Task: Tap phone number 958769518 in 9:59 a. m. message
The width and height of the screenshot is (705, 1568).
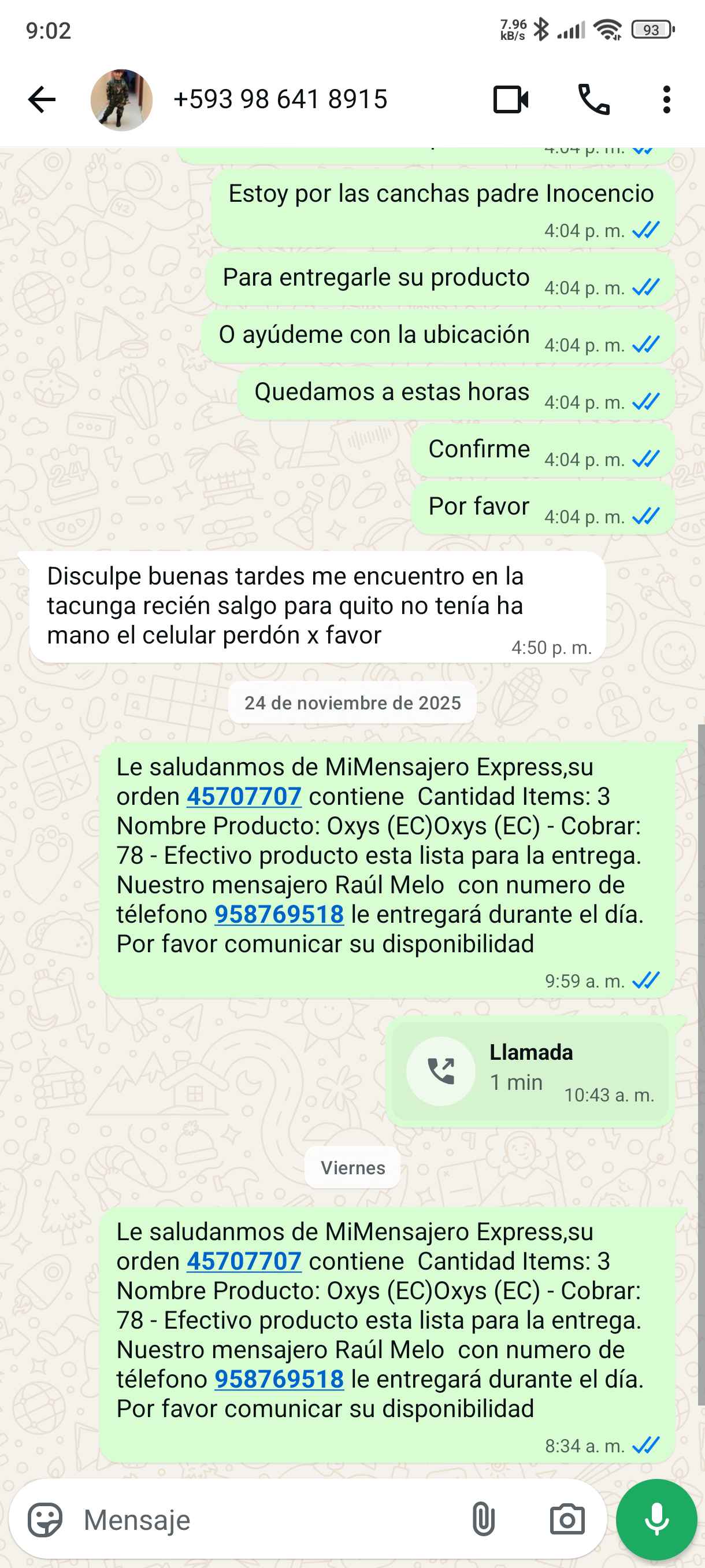Action: [x=279, y=914]
